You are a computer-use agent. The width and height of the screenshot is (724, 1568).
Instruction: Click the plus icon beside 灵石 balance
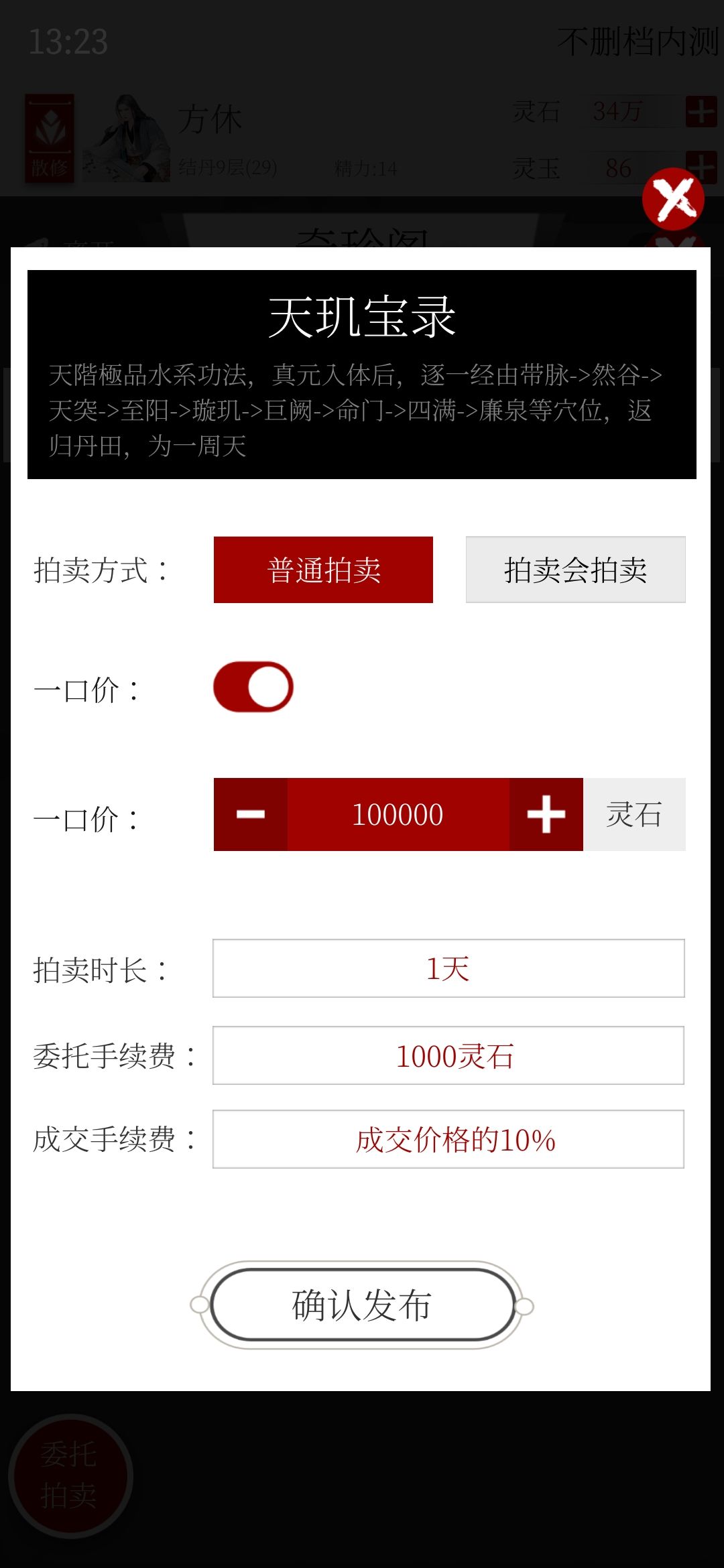703,112
